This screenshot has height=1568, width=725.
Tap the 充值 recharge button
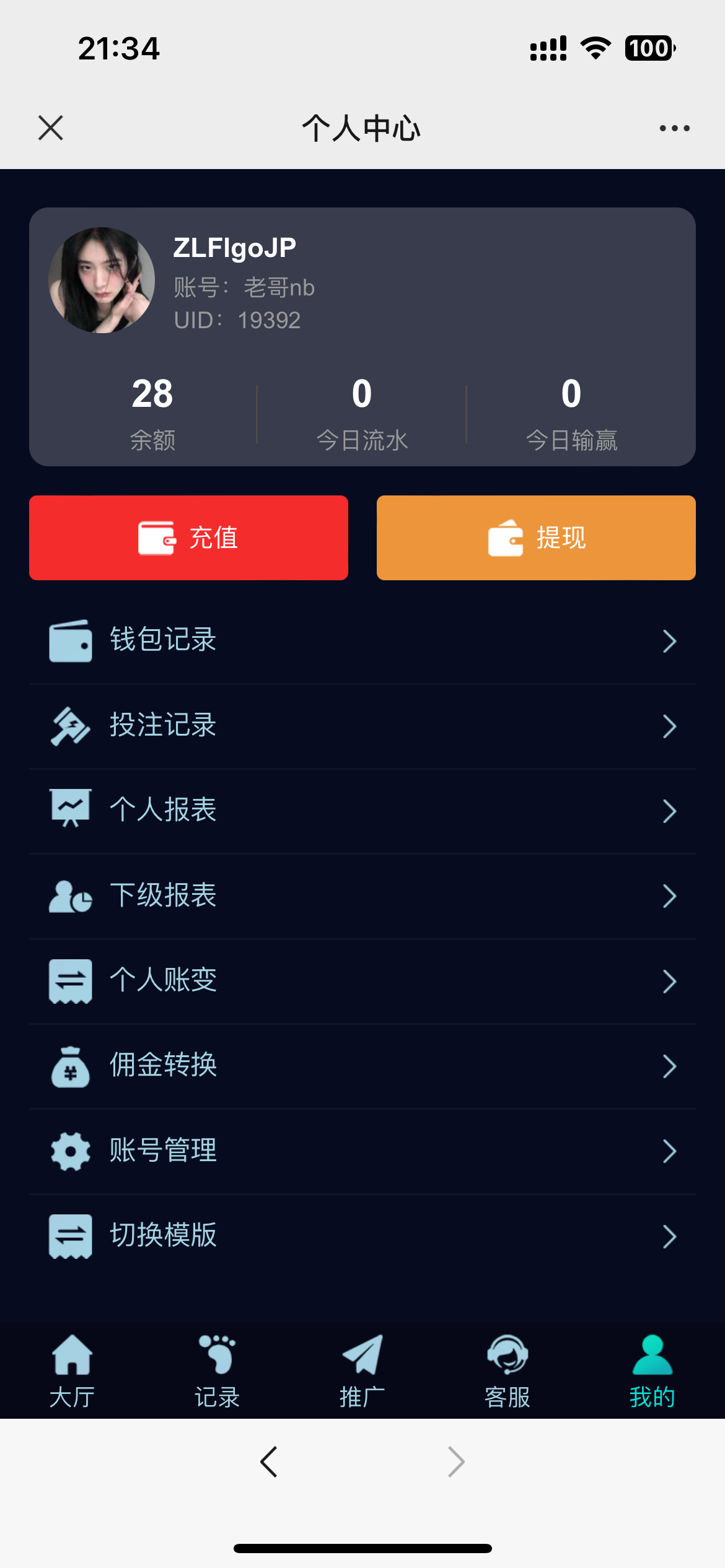tap(188, 538)
